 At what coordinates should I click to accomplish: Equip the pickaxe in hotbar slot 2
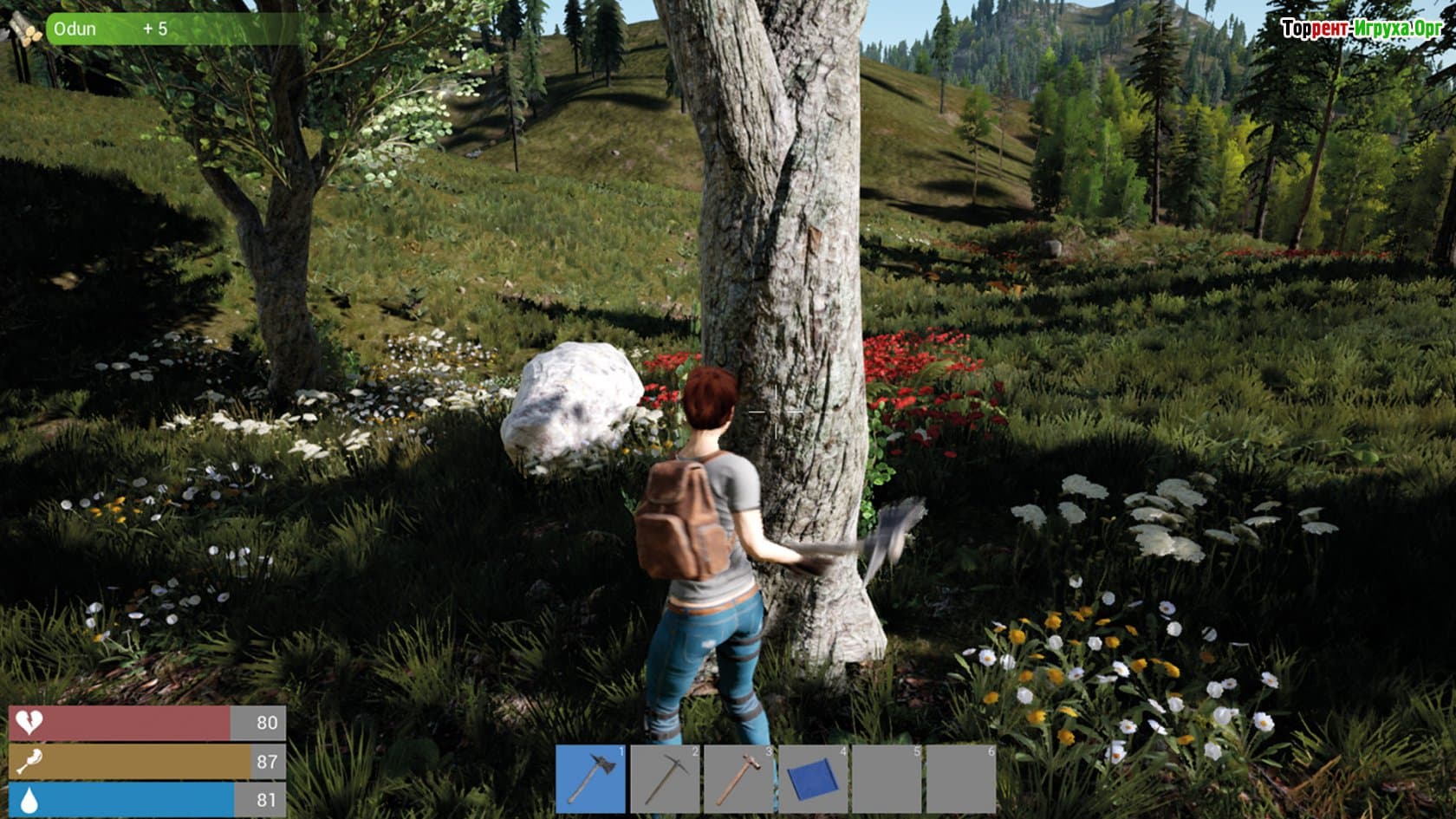pos(664,779)
